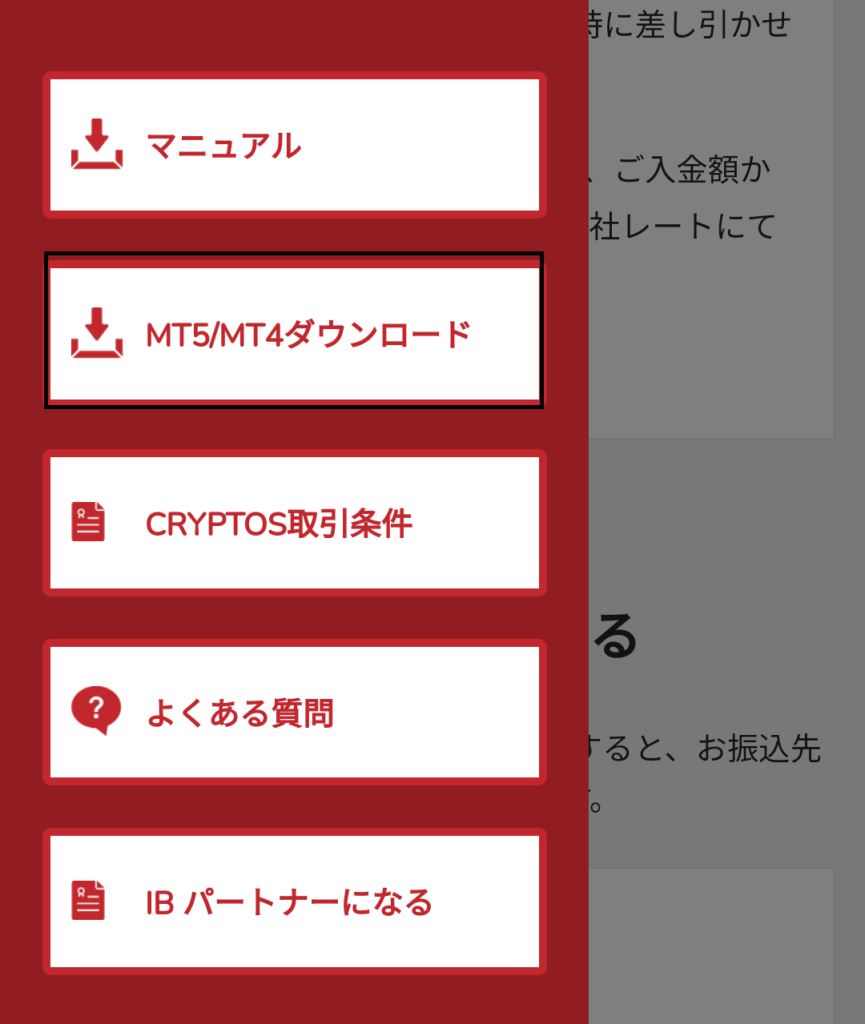This screenshot has width=865, height=1024.
Task: Open IB partner registration via IB パートナーになる
Action: [294, 900]
